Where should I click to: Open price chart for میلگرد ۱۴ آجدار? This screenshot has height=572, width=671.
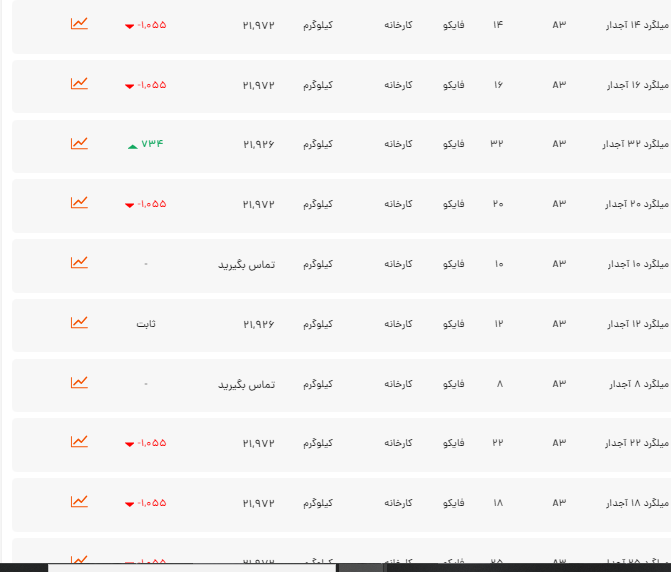79,23
